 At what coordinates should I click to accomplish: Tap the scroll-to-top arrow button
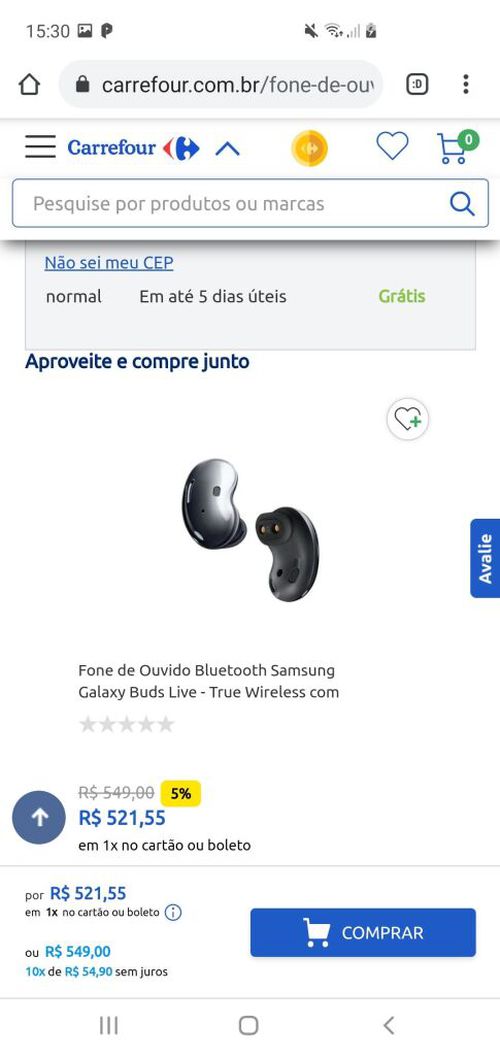[x=39, y=818]
